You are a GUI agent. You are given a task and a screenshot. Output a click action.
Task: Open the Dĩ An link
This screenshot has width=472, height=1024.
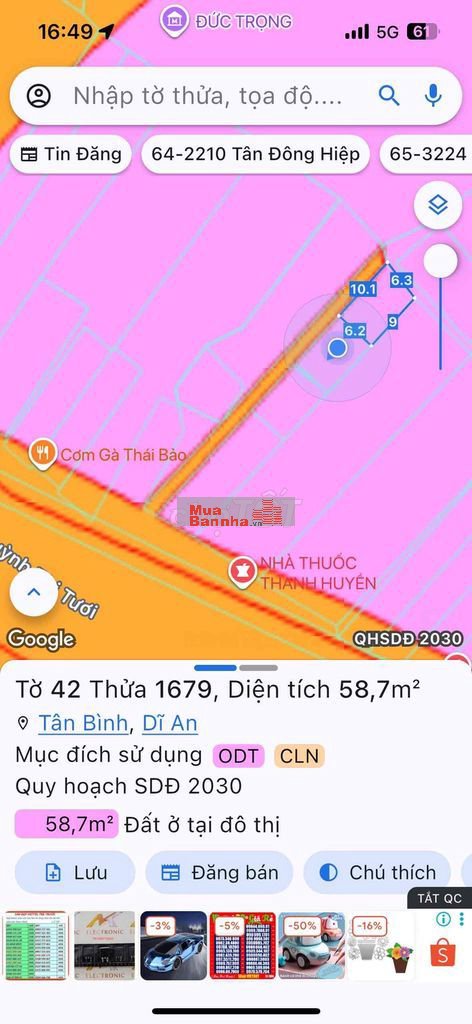tap(170, 724)
